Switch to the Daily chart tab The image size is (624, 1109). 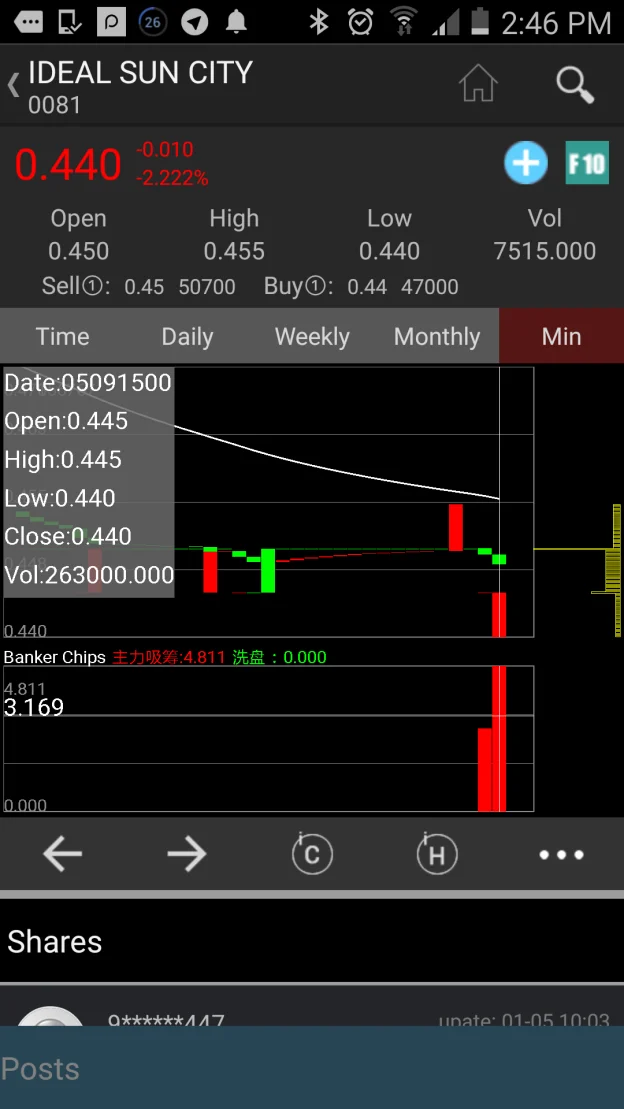coord(187,336)
